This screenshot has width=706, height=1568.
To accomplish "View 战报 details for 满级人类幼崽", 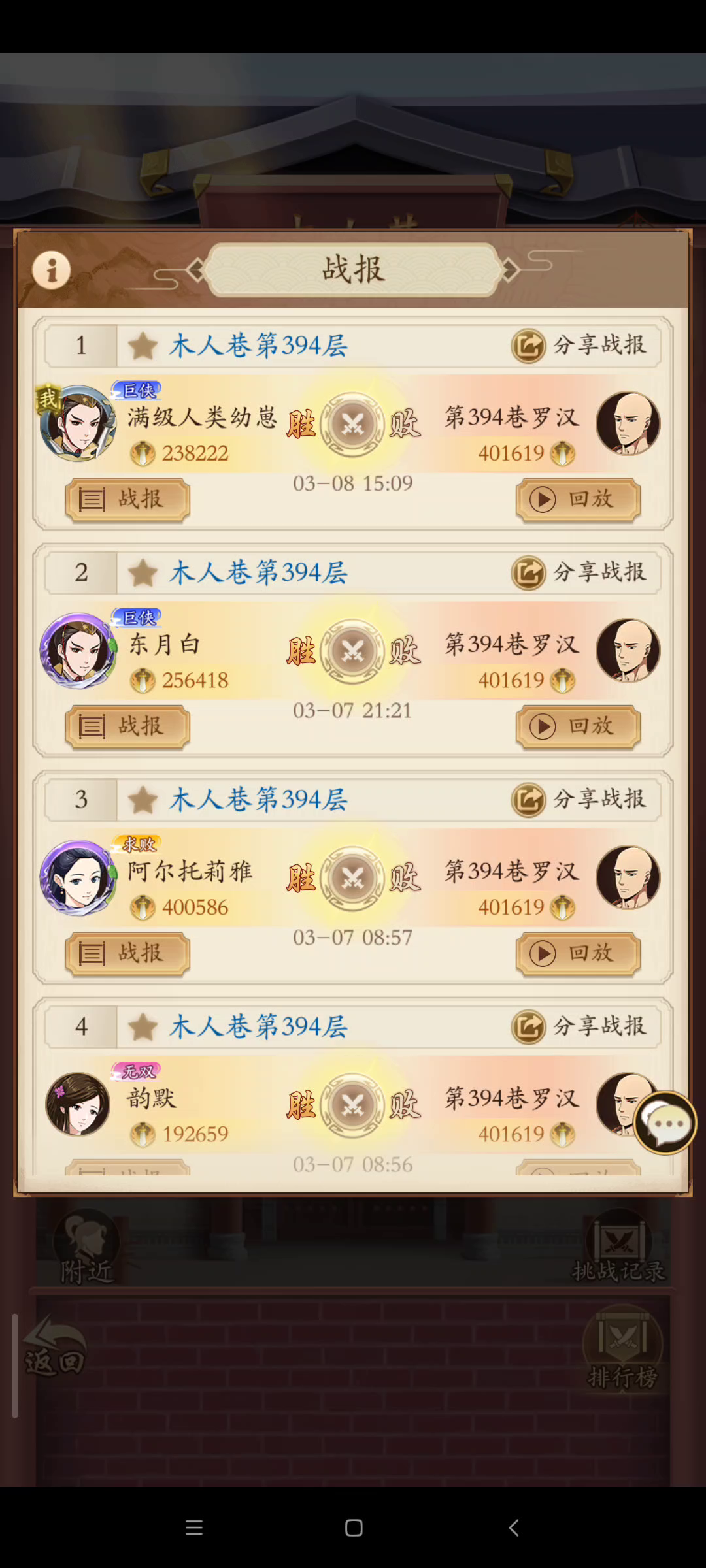I will click(127, 500).
